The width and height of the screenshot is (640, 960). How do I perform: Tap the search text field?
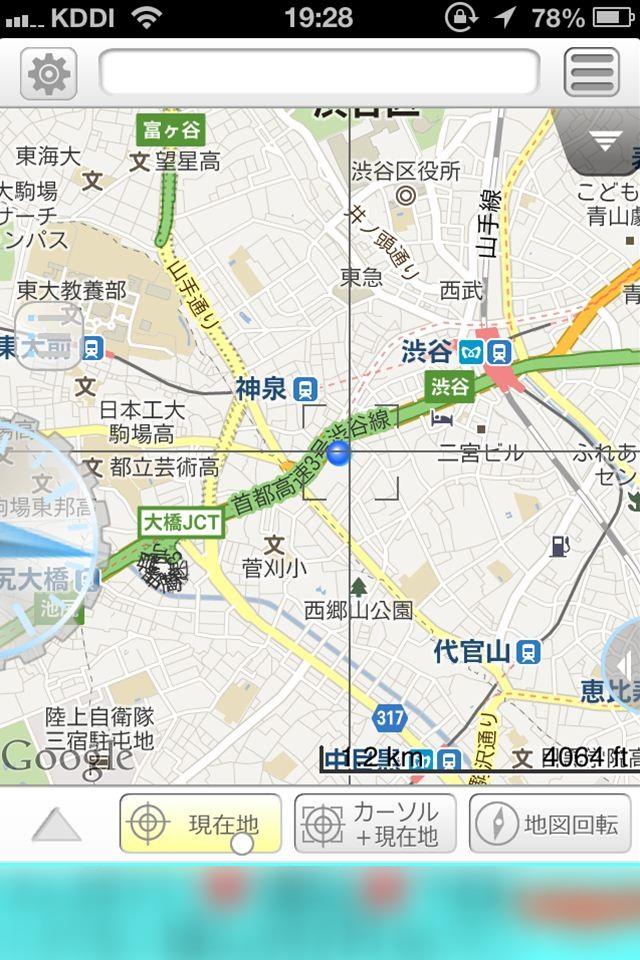(318, 72)
